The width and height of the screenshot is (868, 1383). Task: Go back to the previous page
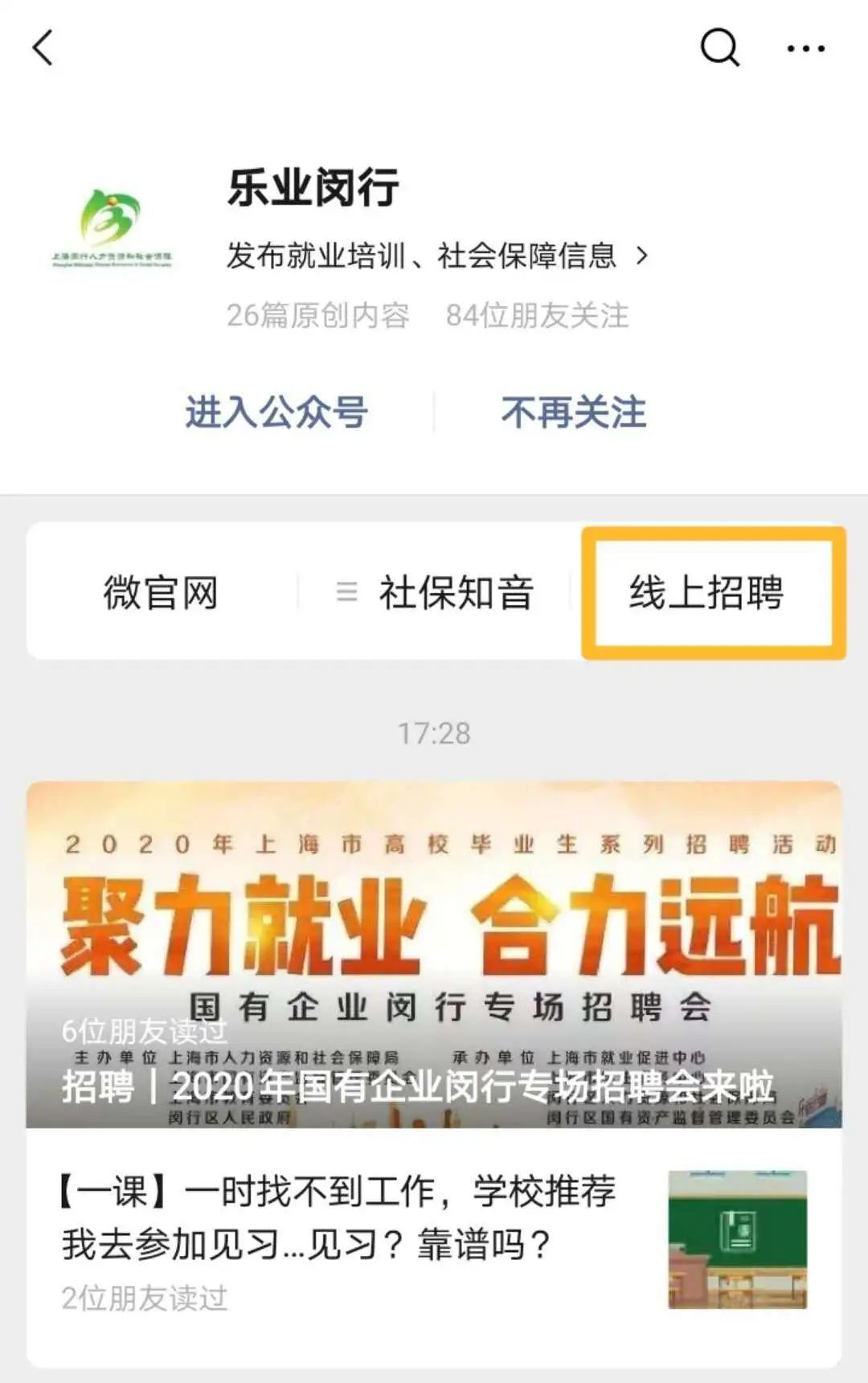click(43, 47)
